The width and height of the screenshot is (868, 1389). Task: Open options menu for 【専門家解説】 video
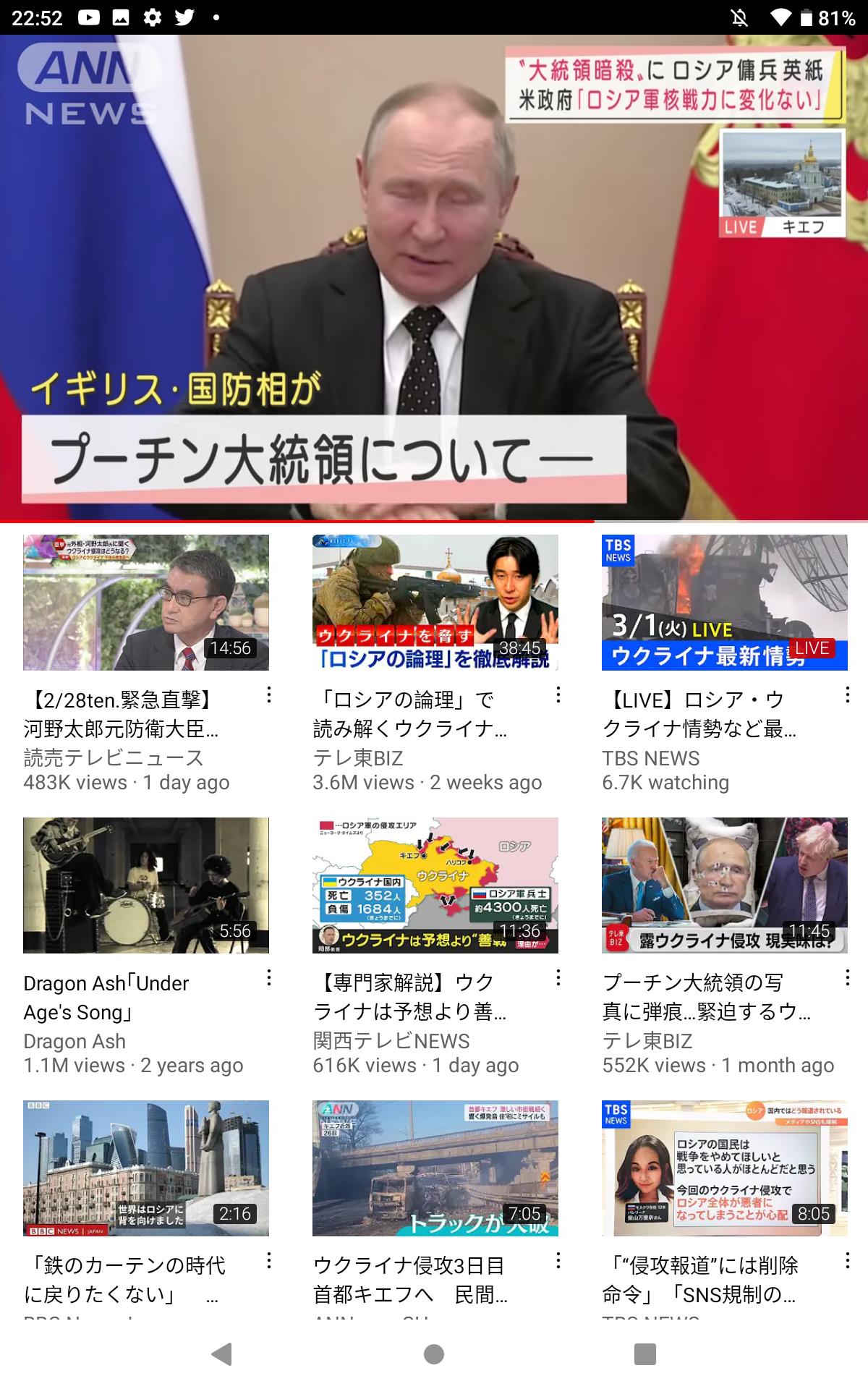558,978
